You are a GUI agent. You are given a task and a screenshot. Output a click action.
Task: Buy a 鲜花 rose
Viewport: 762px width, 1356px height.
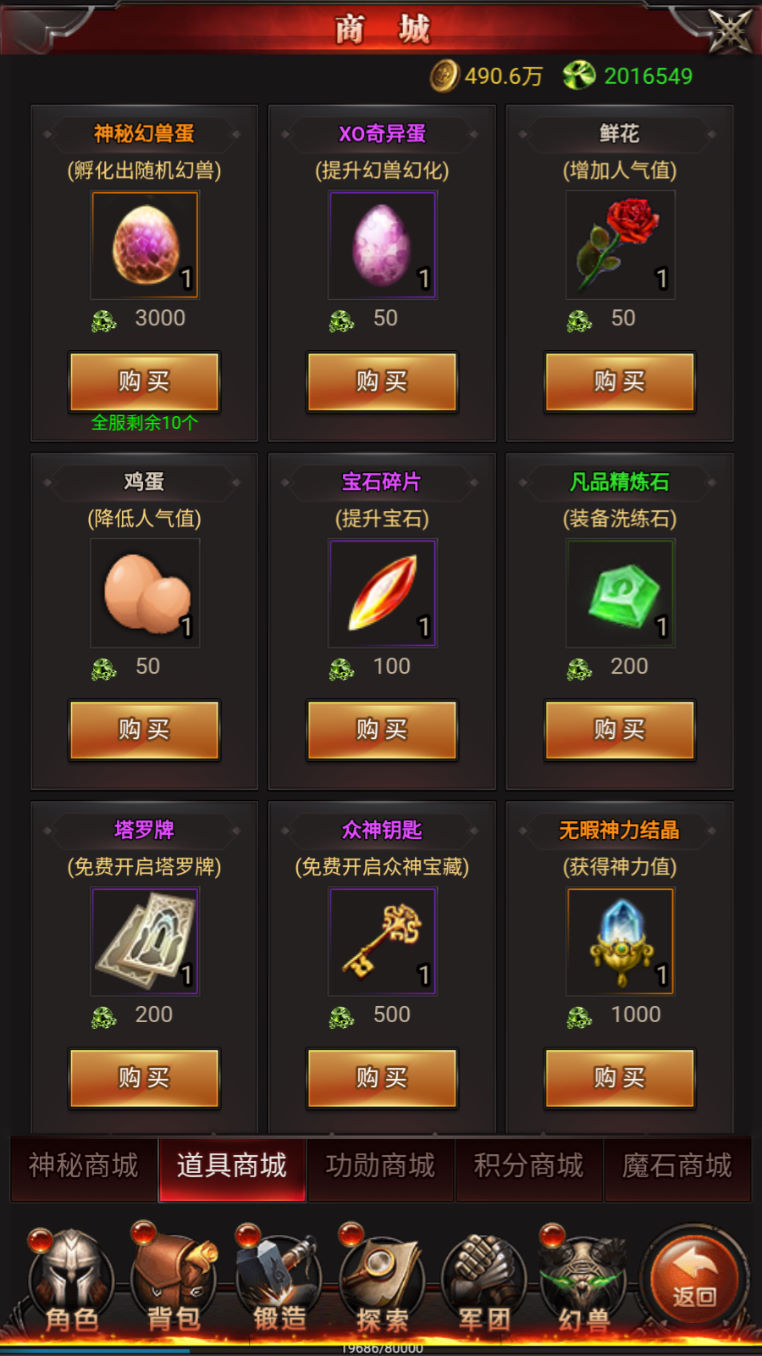(x=619, y=381)
